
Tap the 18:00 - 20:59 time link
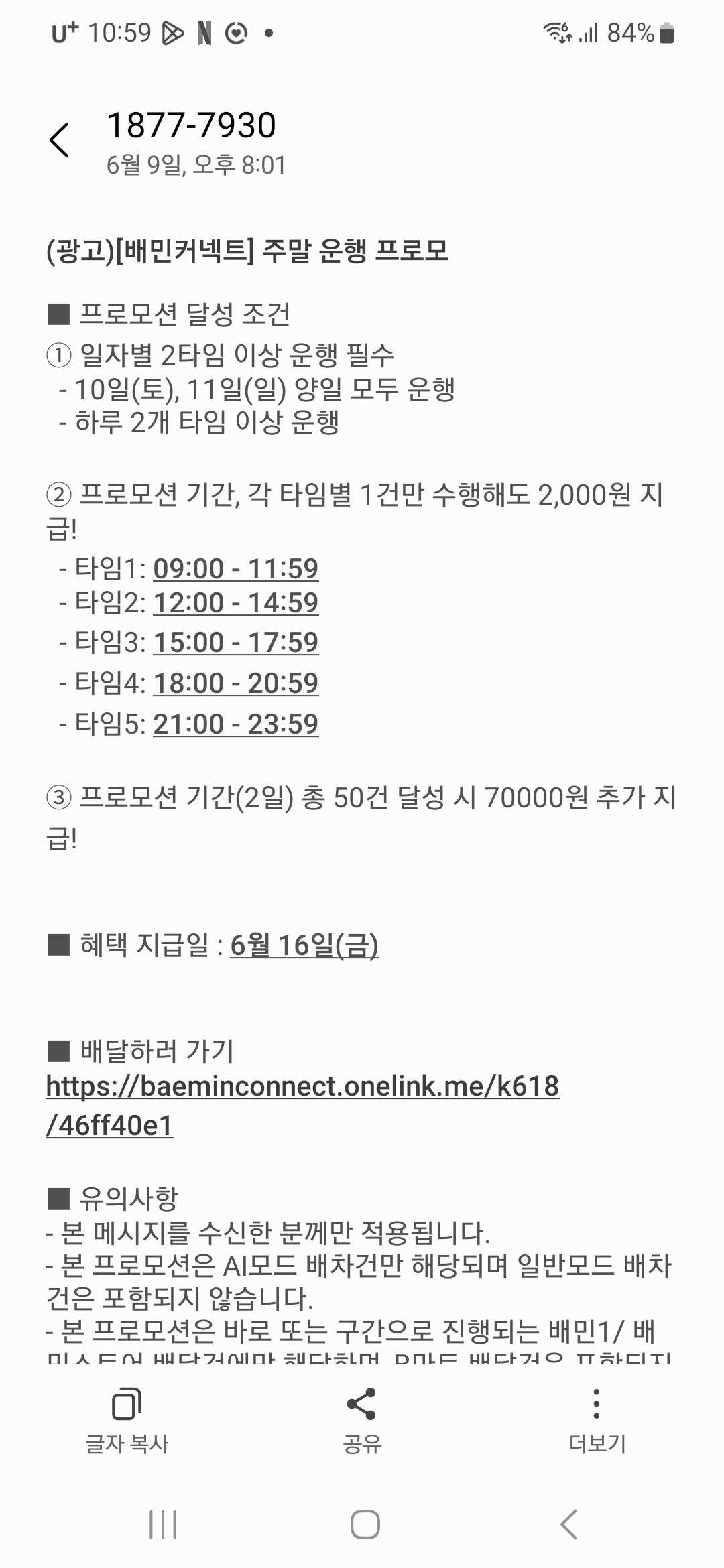point(235,683)
